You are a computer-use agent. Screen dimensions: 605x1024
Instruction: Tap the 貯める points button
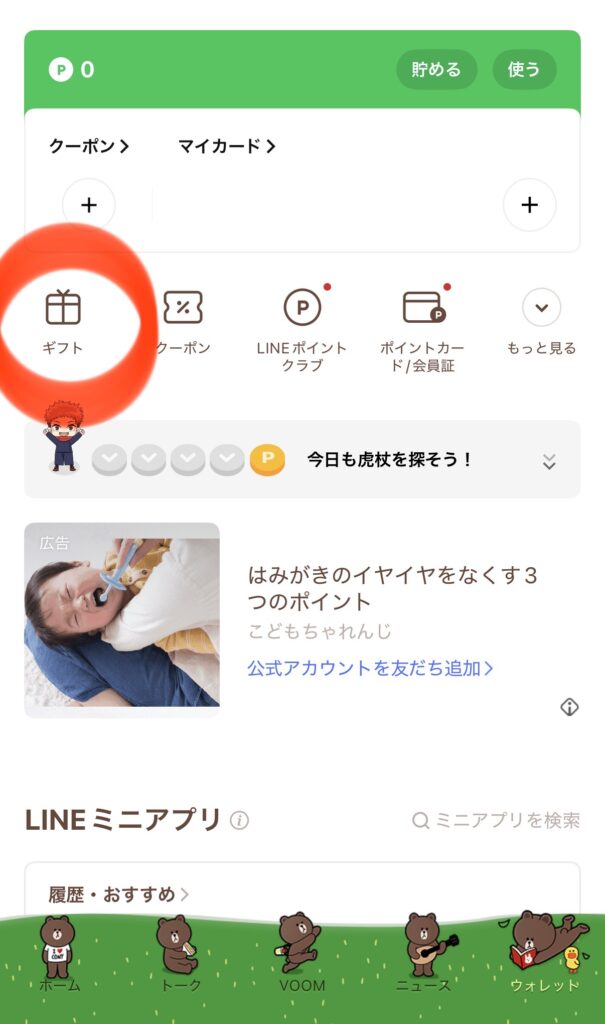click(x=436, y=70)
